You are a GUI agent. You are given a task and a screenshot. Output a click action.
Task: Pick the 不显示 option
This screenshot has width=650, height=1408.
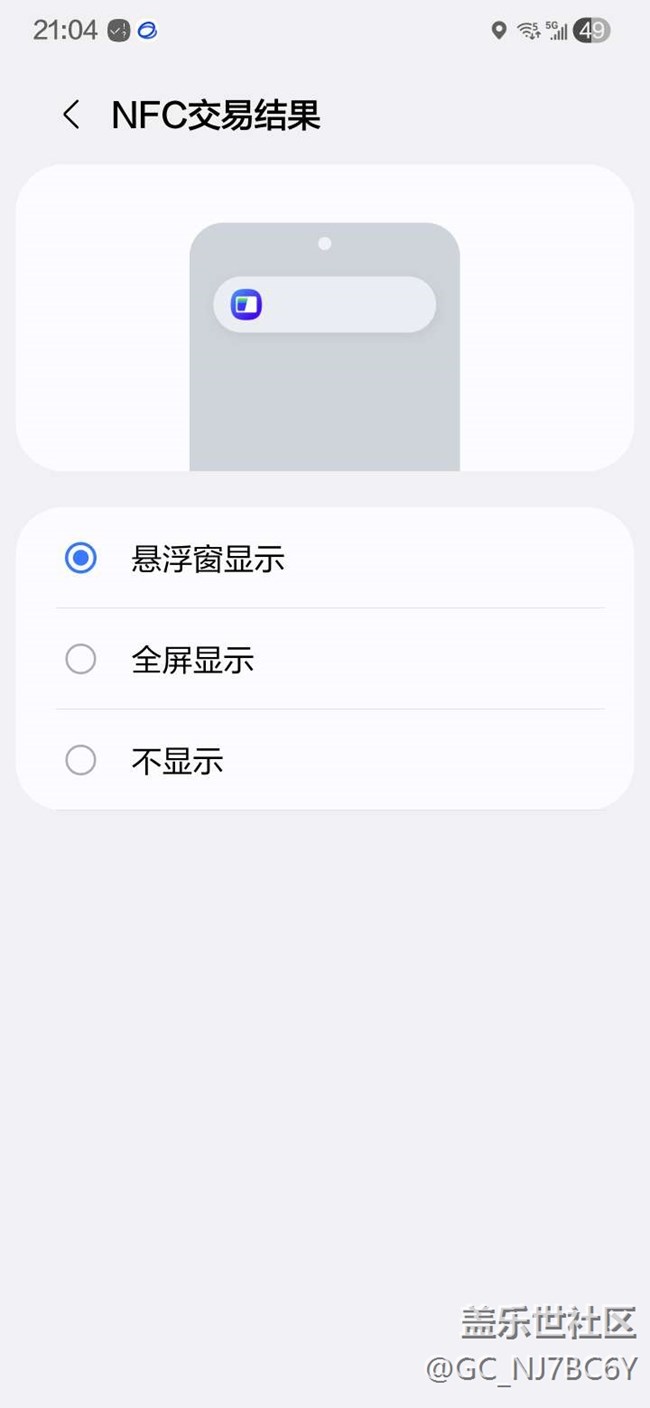coord(325,760)
